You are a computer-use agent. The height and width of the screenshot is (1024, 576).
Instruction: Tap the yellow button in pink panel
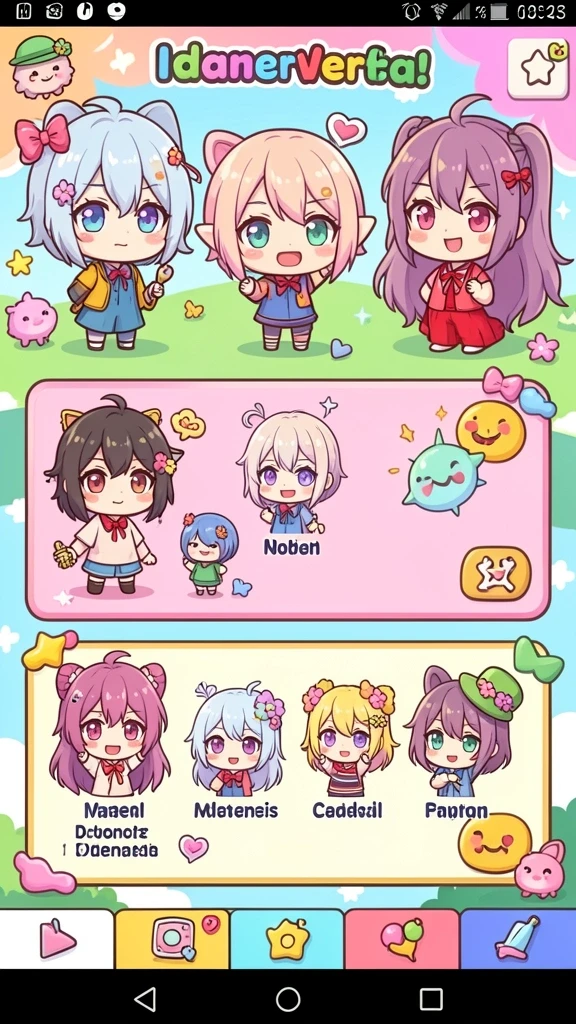pos(496,573)
